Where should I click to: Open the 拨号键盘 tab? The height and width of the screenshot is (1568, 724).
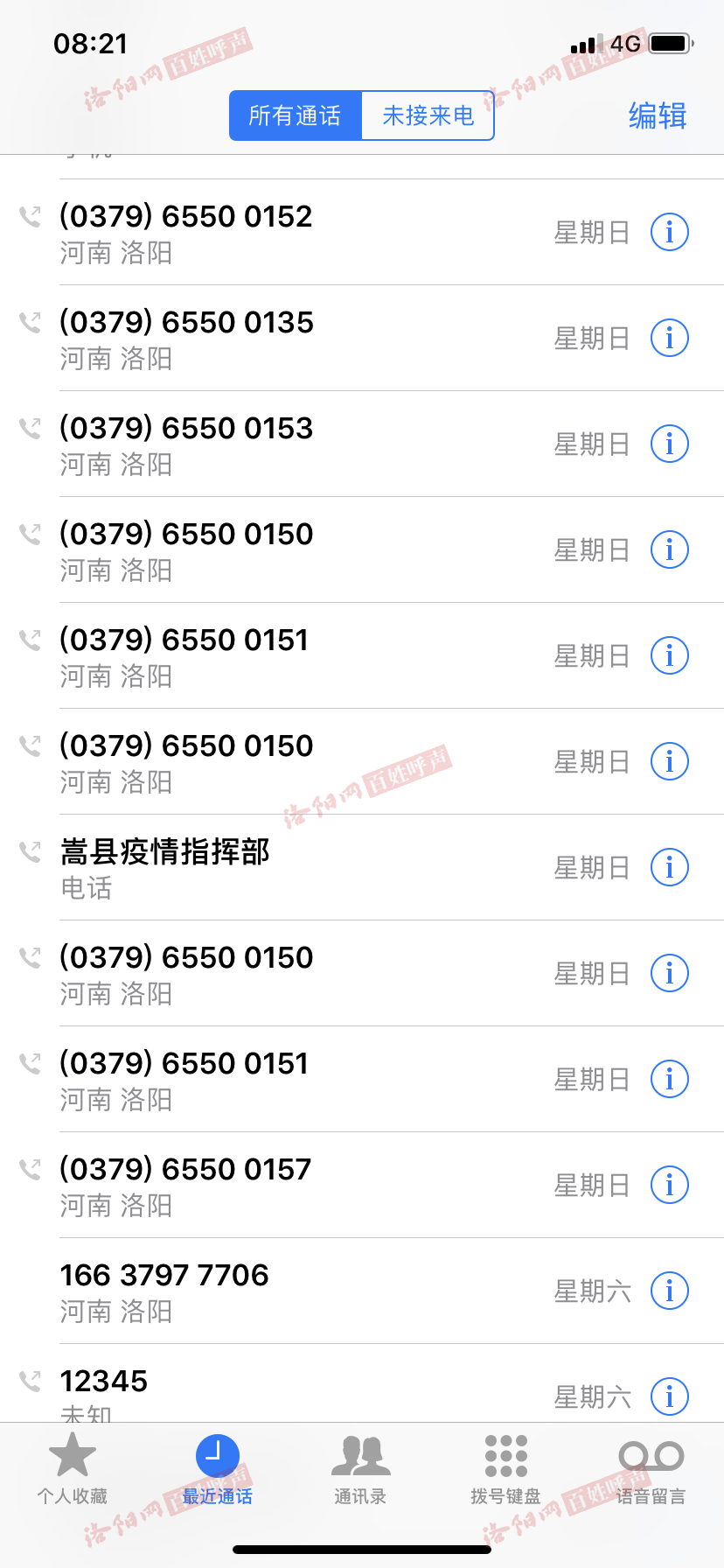point(506,1470)
